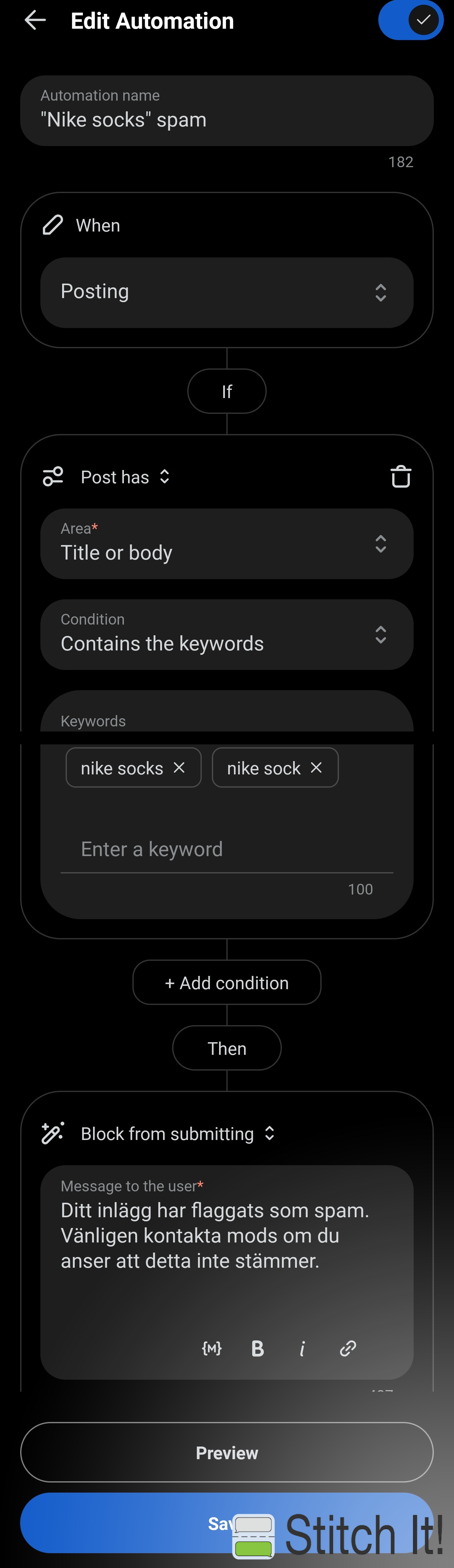Open the Condition dropdown
The width and height of the screenshot is (454, 1568).
226,635
